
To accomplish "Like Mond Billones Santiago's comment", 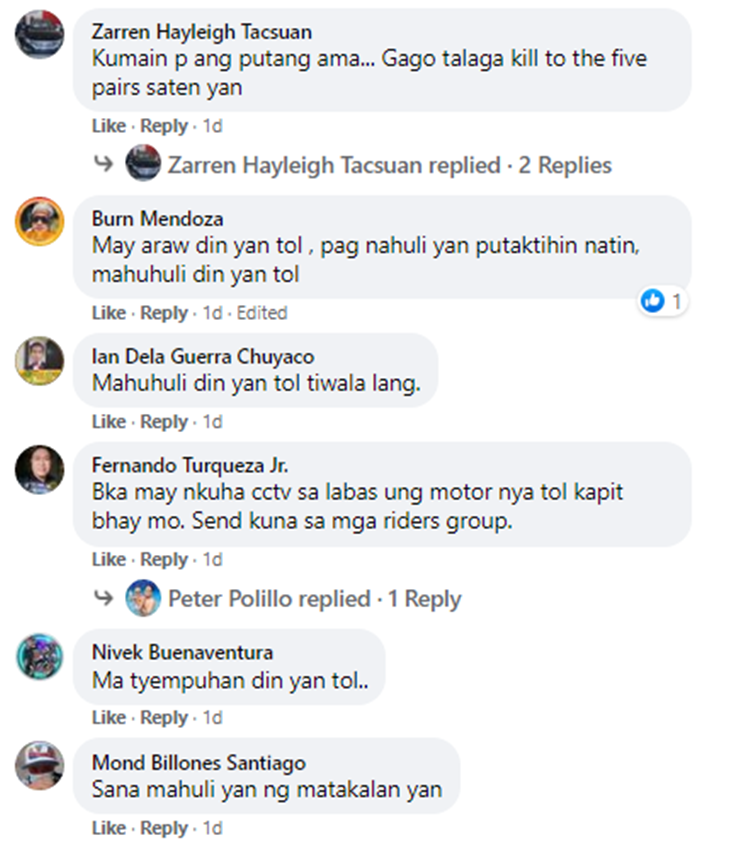I will (108, 828).
